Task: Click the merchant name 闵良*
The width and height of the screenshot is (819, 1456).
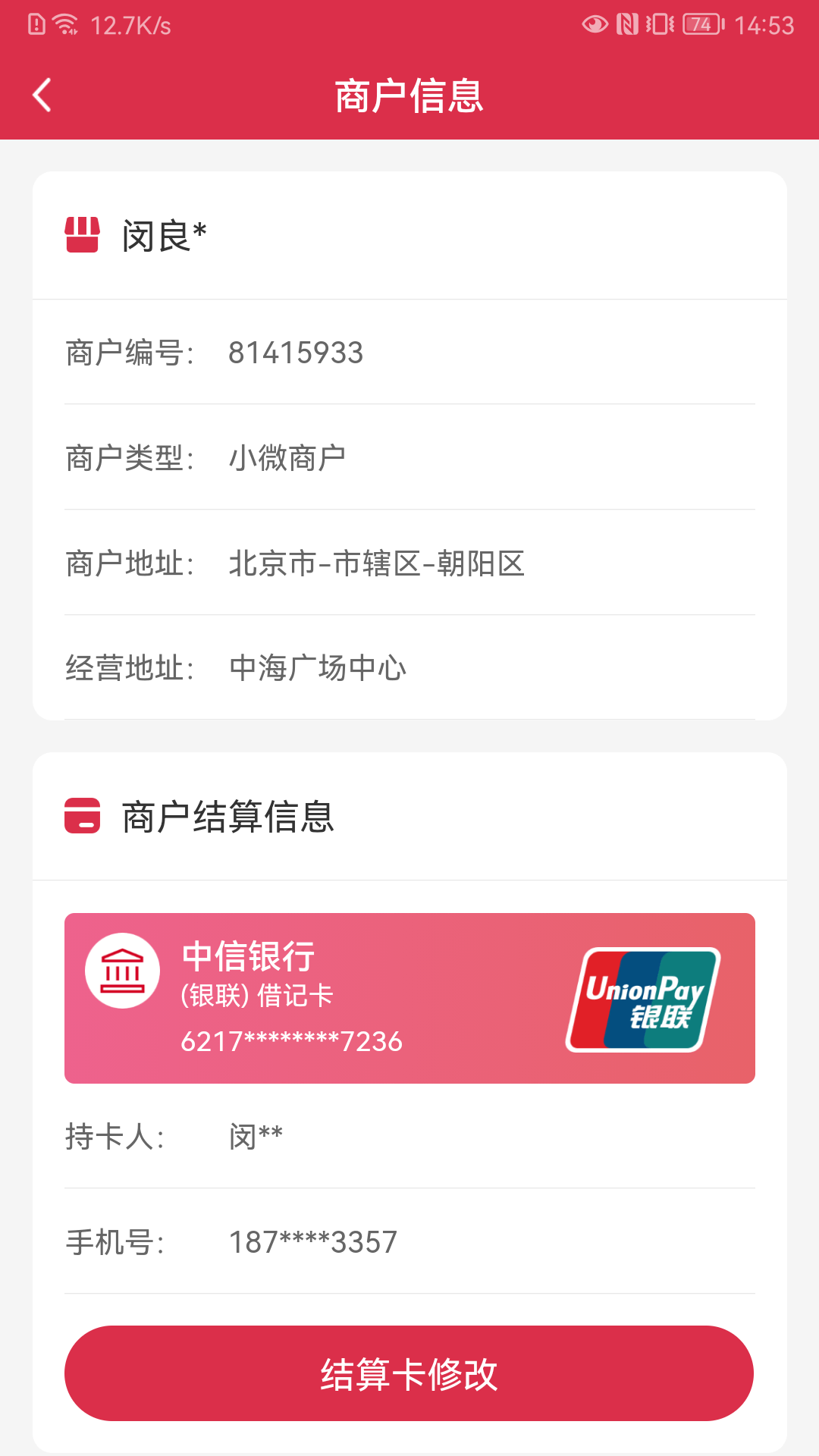Action: pos(162,233)
